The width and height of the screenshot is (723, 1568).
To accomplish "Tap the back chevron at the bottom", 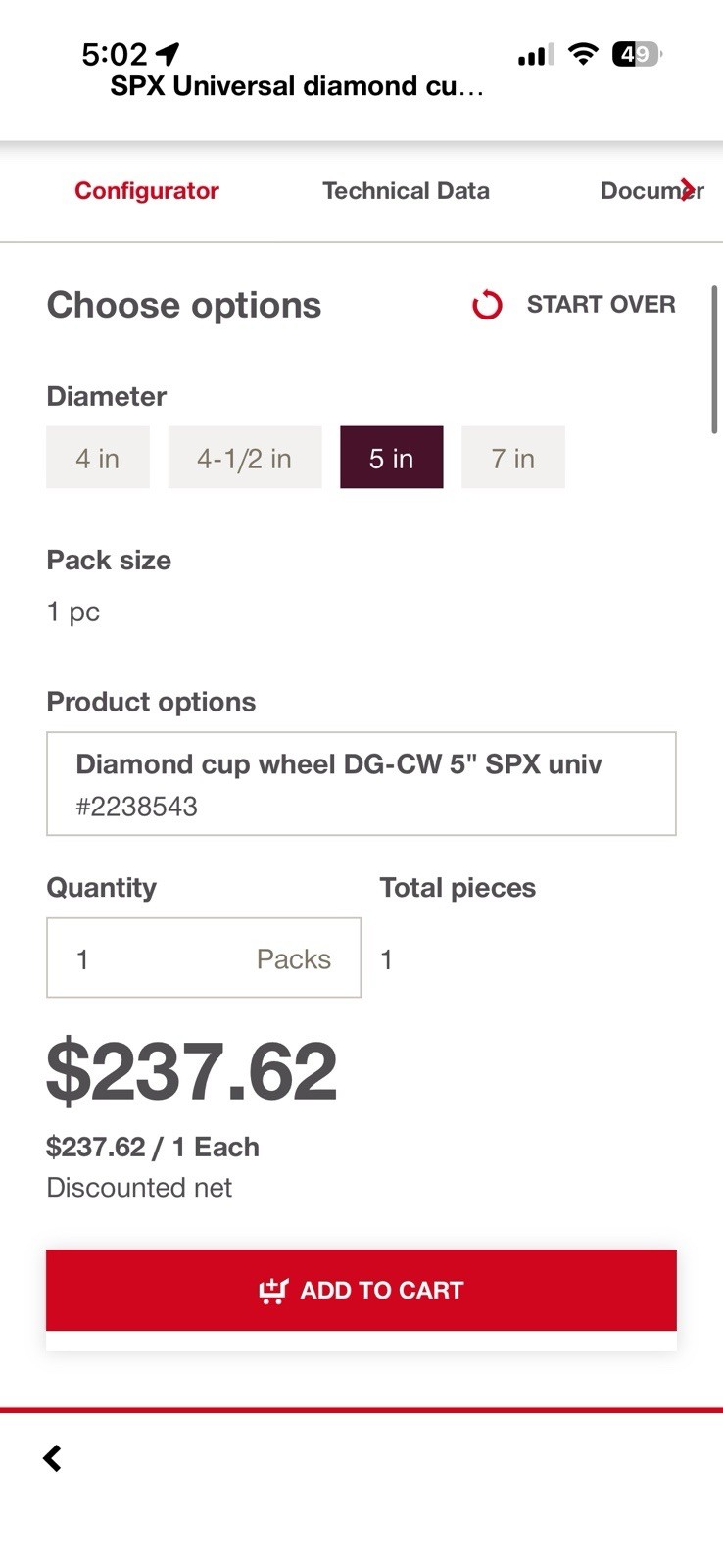I will [x=51, y=1457].
